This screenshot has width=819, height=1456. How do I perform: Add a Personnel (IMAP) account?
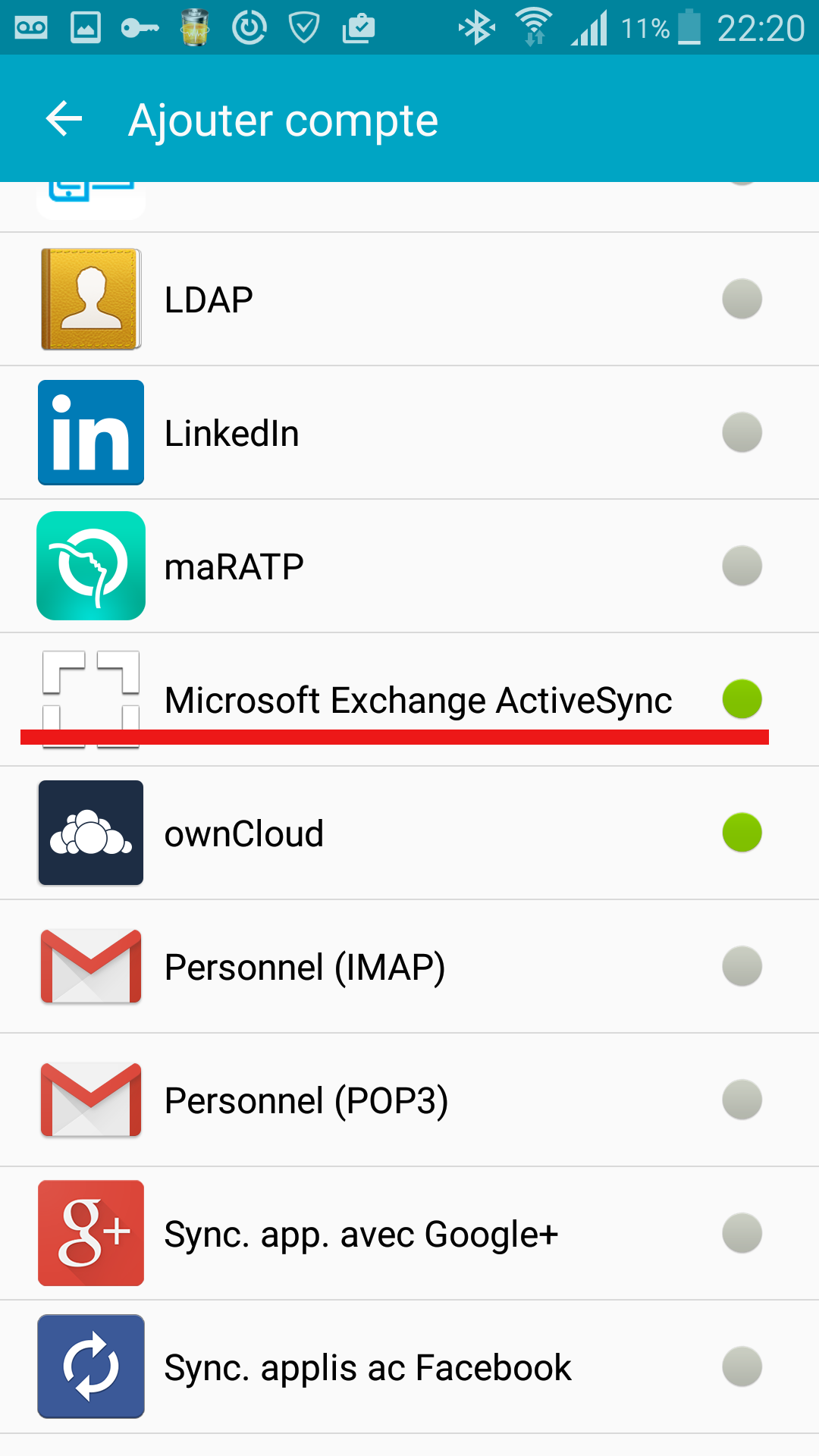[409, 967]
